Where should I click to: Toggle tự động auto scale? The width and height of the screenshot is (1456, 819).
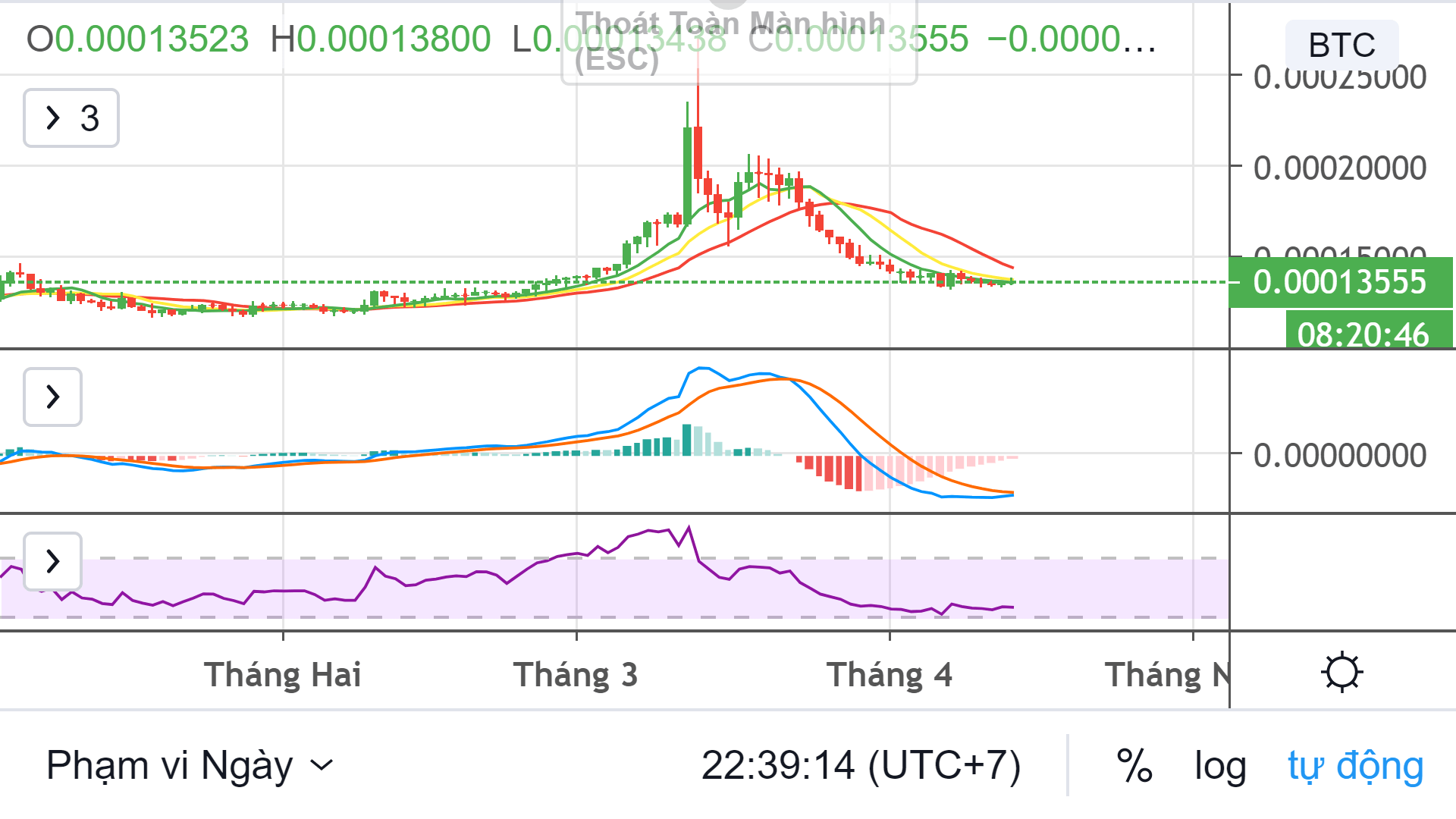(1356, 766)
